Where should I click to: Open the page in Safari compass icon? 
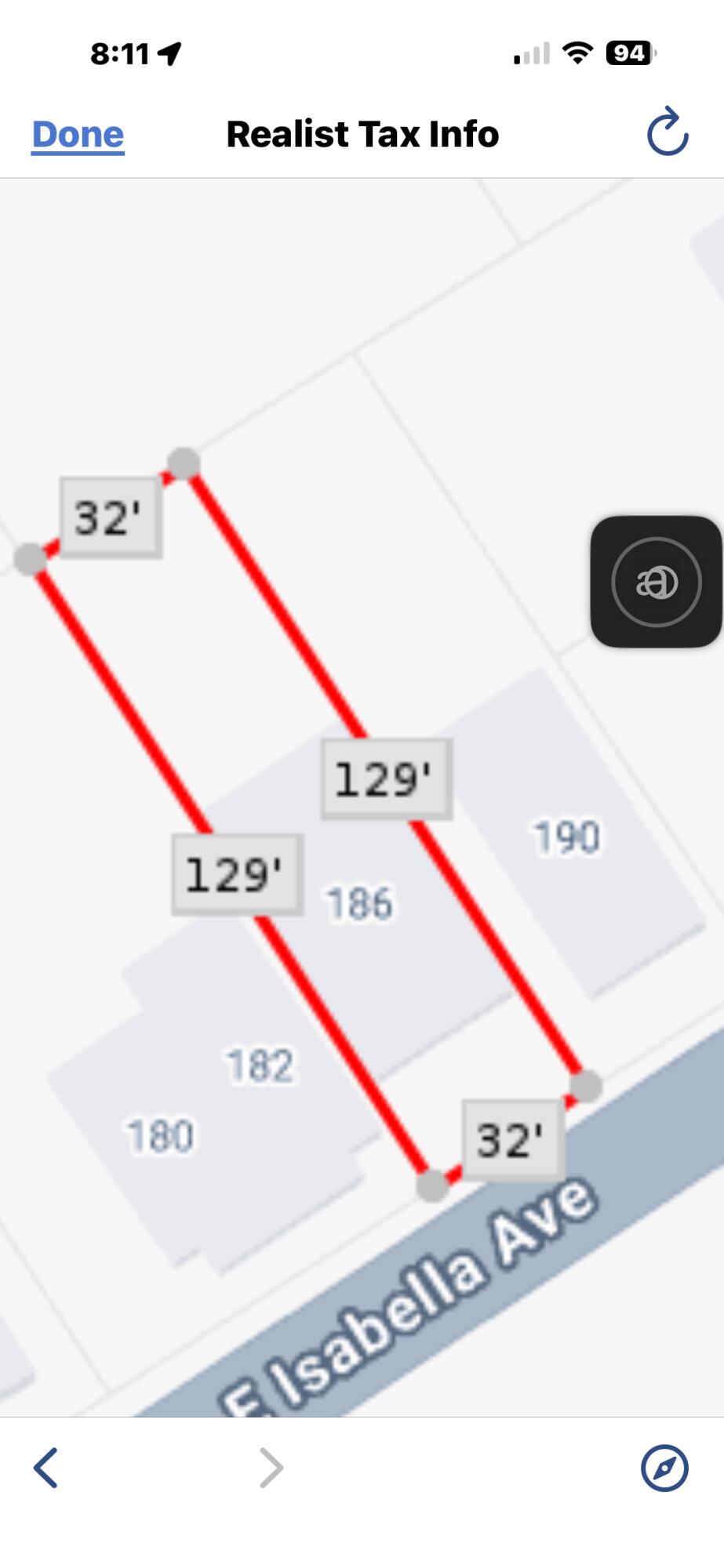(664, 1468)
